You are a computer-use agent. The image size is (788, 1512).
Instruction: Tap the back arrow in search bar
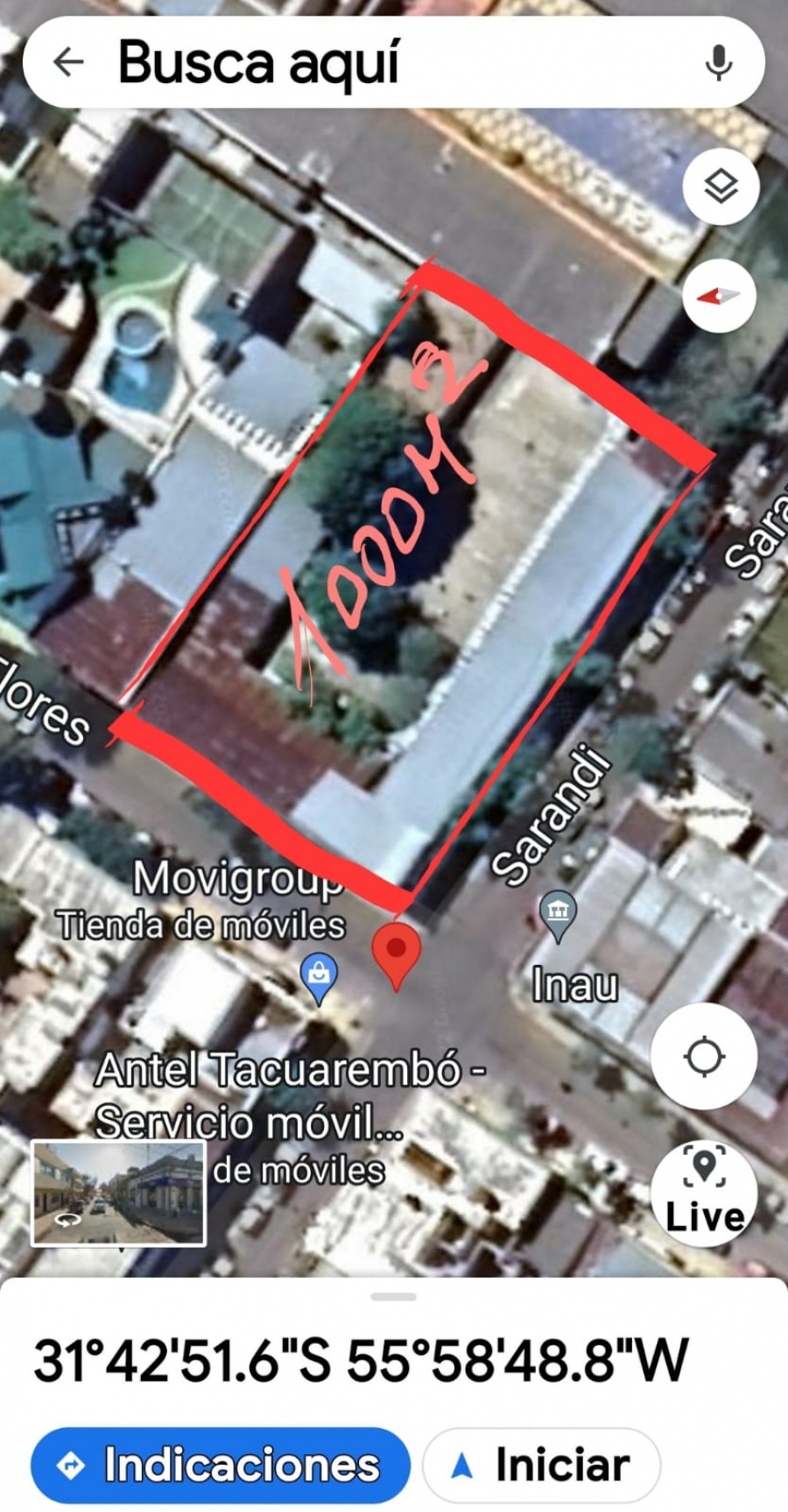(x=68, y=62)
